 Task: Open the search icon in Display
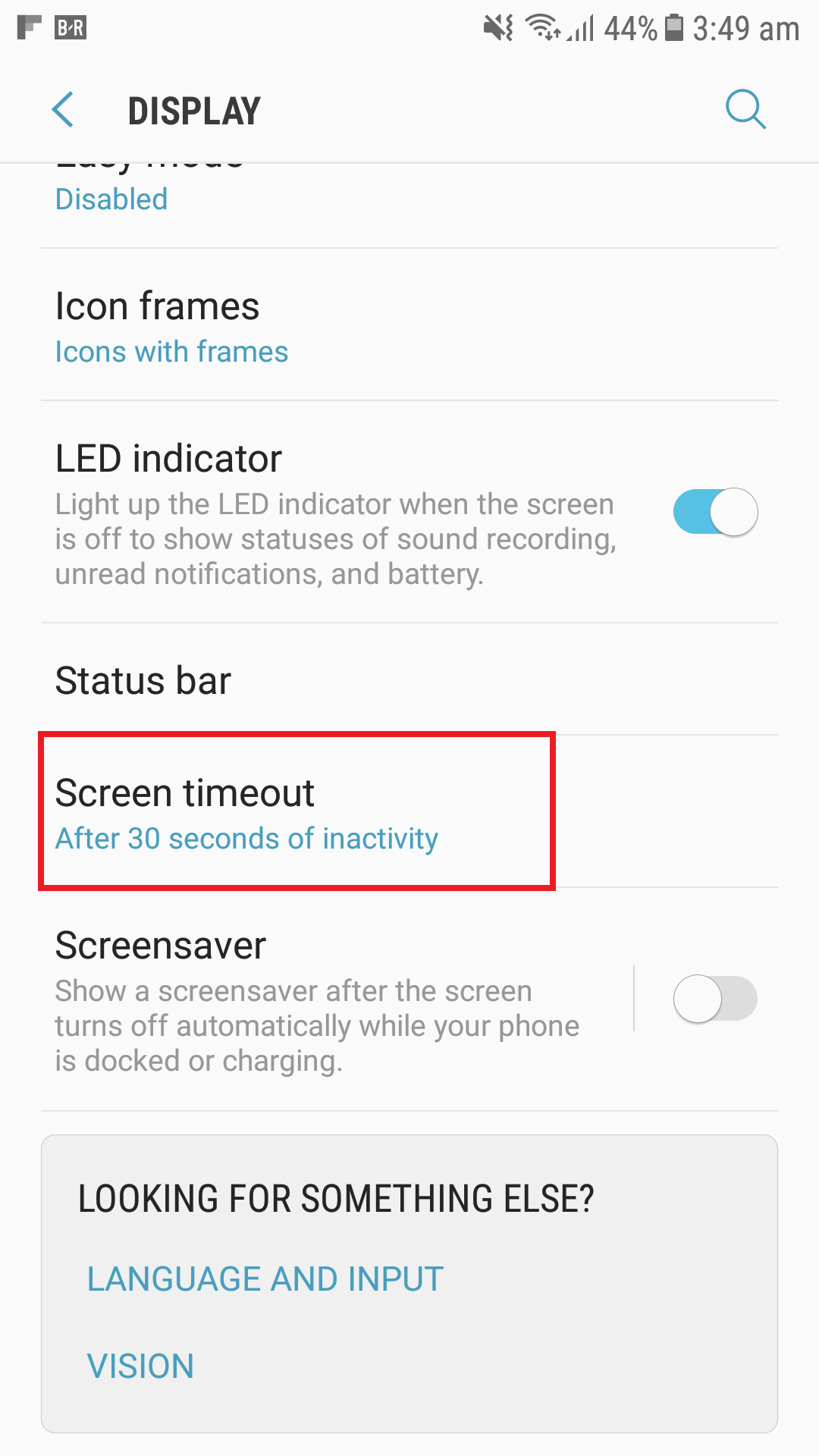tap(745, 110)
